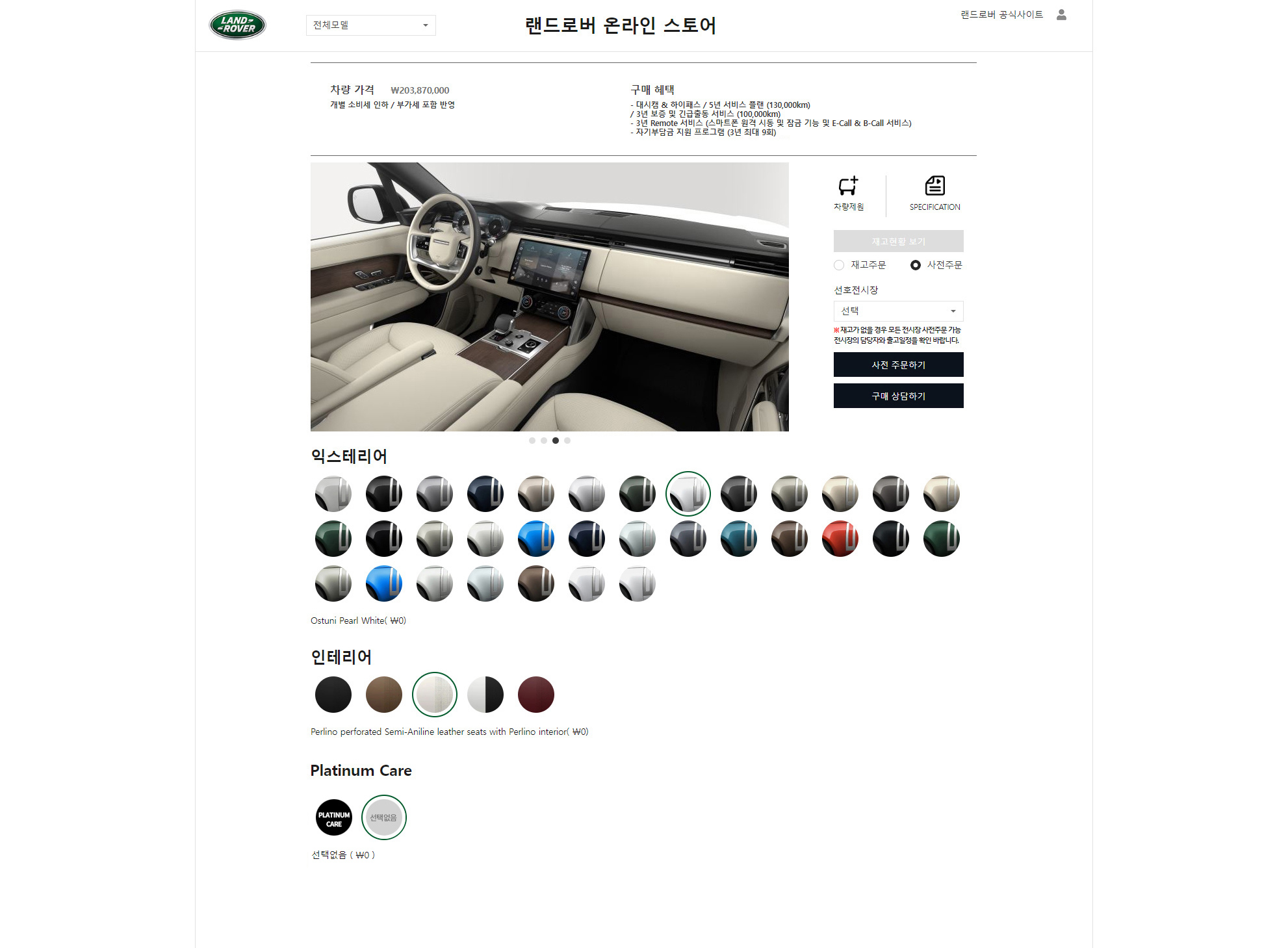The image size is (1288, 948).
Task: Choose the teal exterior color swatch
Action: [738, 539]
